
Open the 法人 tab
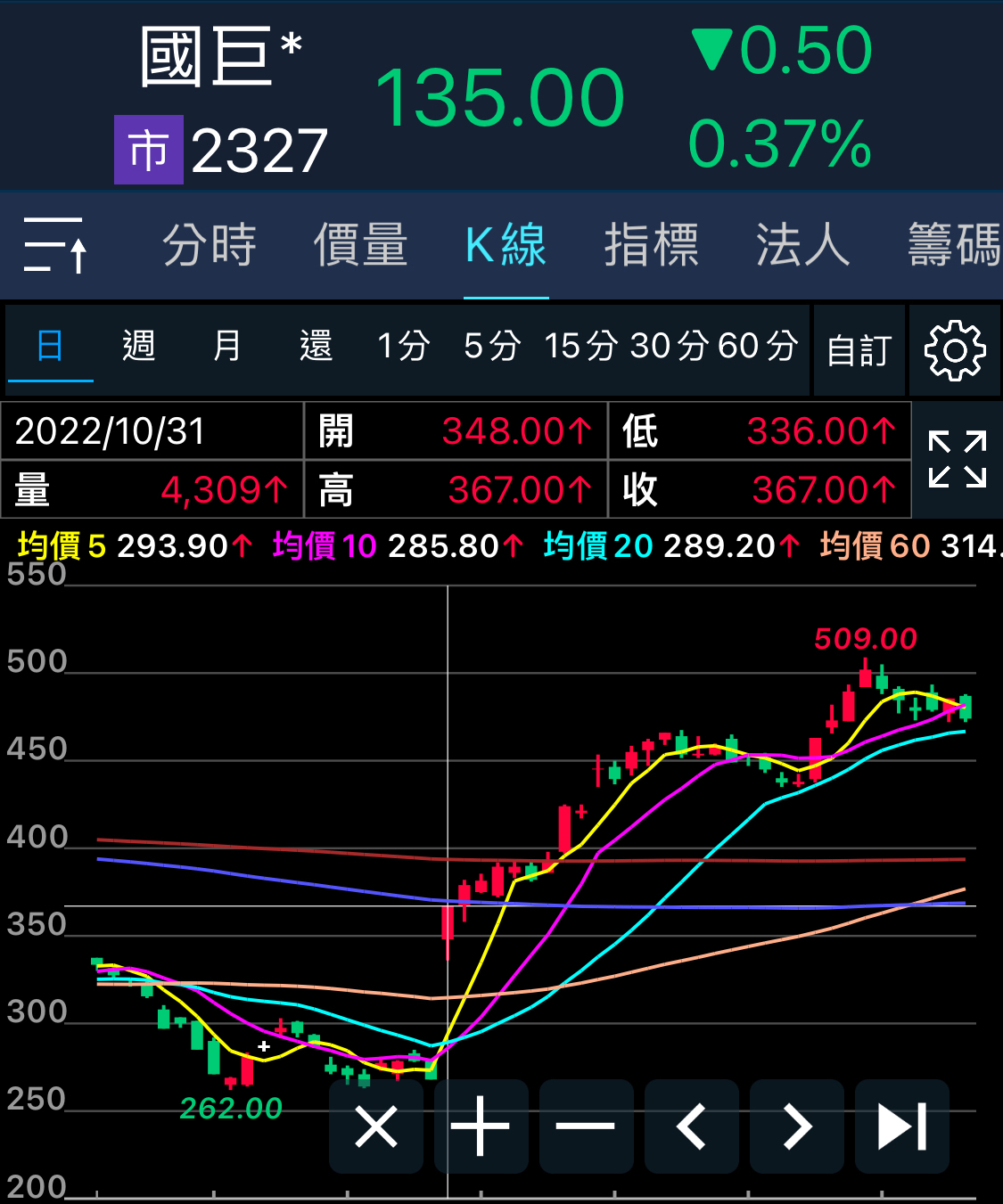coord(803,244)
